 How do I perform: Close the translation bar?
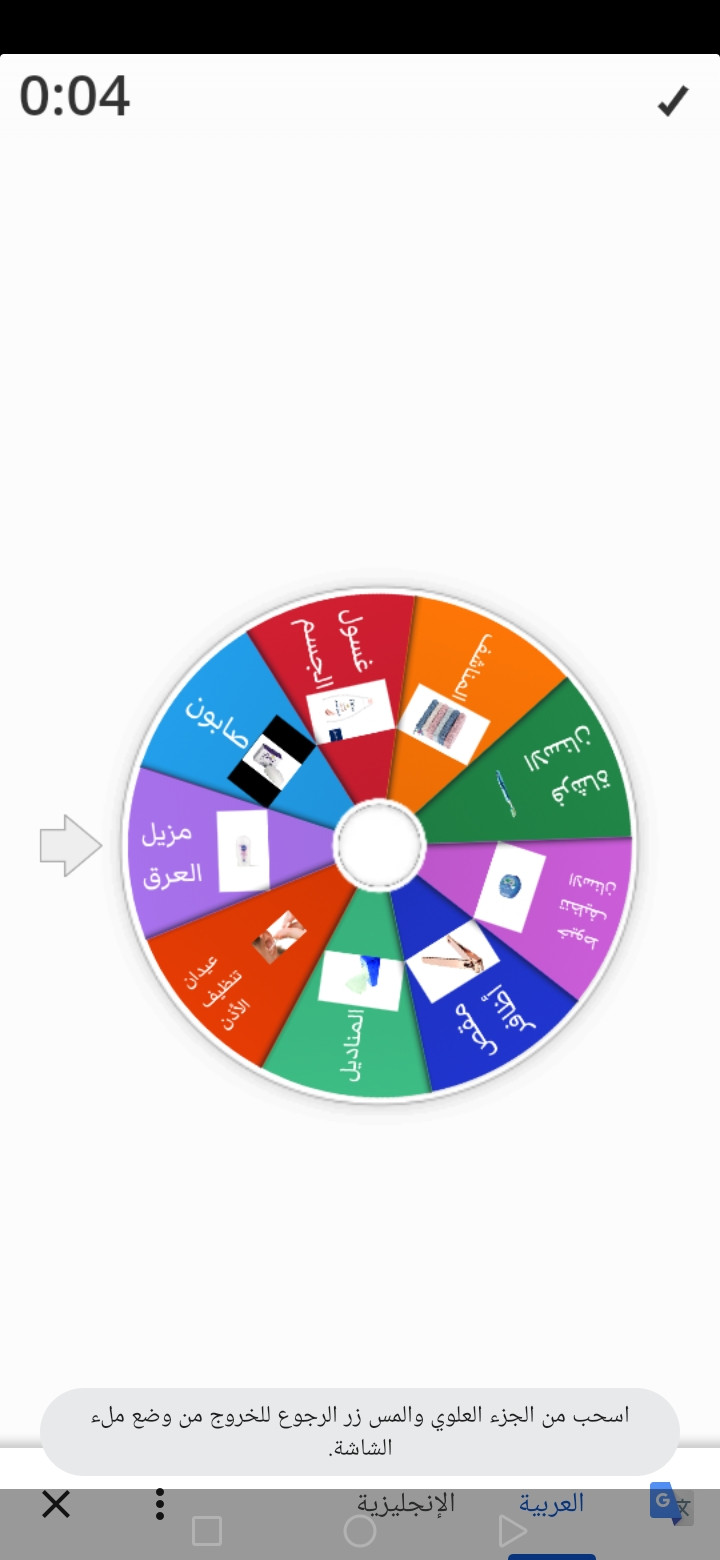(56, 1504)
